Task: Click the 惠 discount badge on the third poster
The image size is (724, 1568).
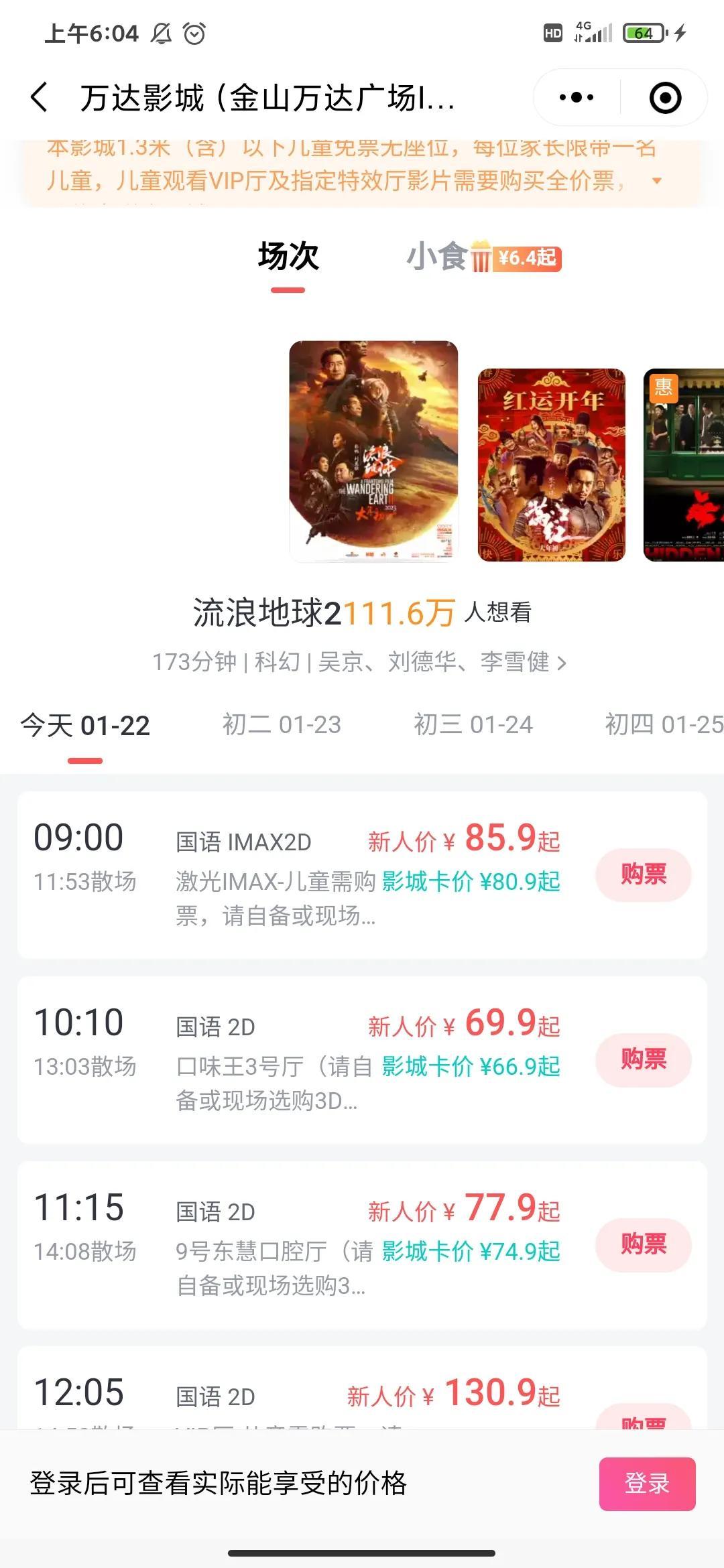Action: coord(662,389)
